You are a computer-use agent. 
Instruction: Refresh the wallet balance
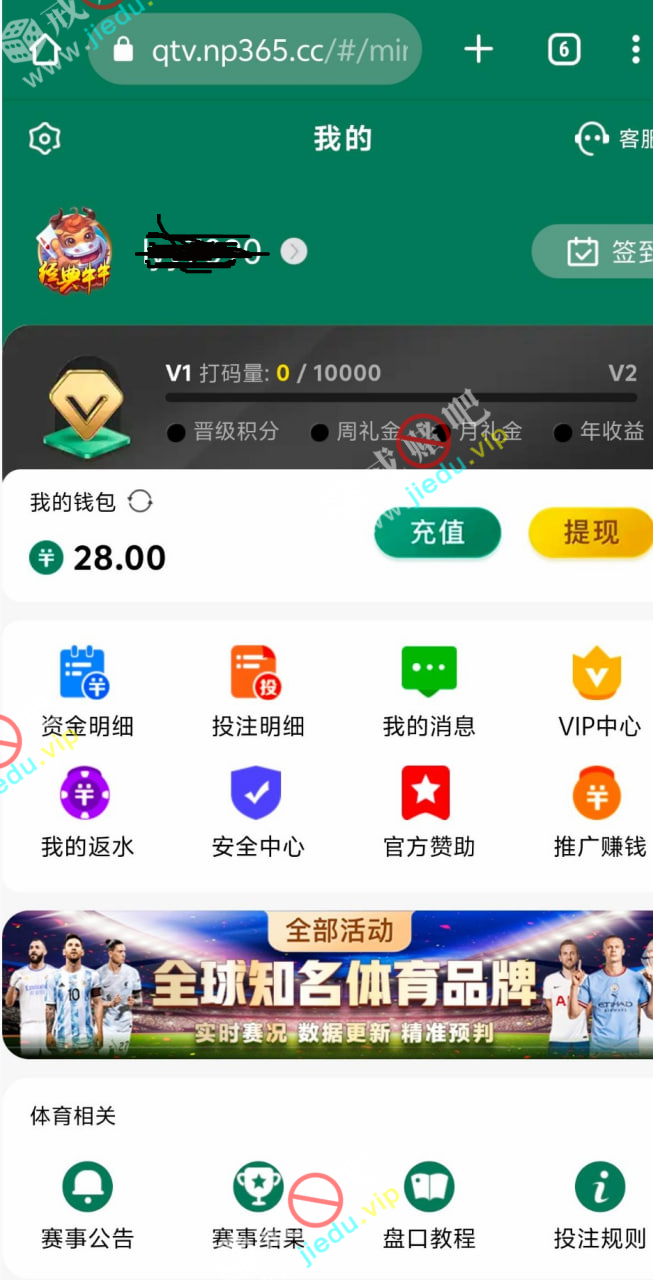click(x=140, y=502)
